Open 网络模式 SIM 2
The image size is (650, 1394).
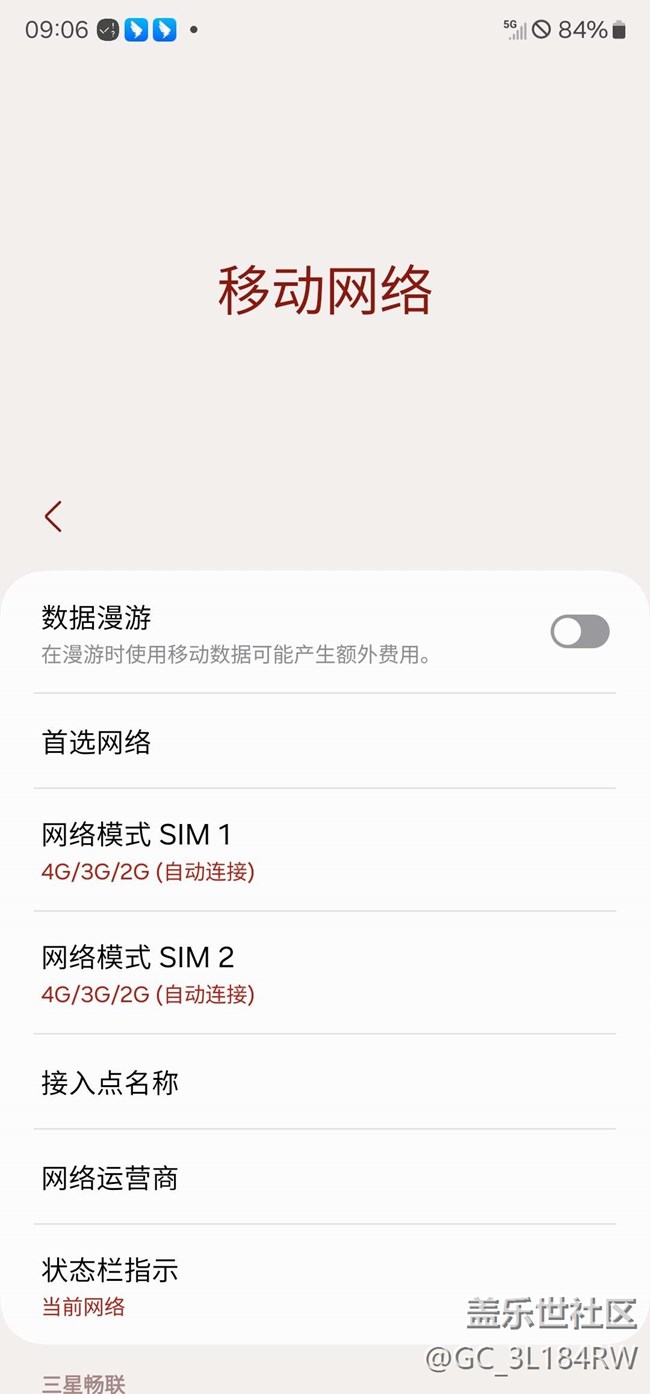(324, 973)
